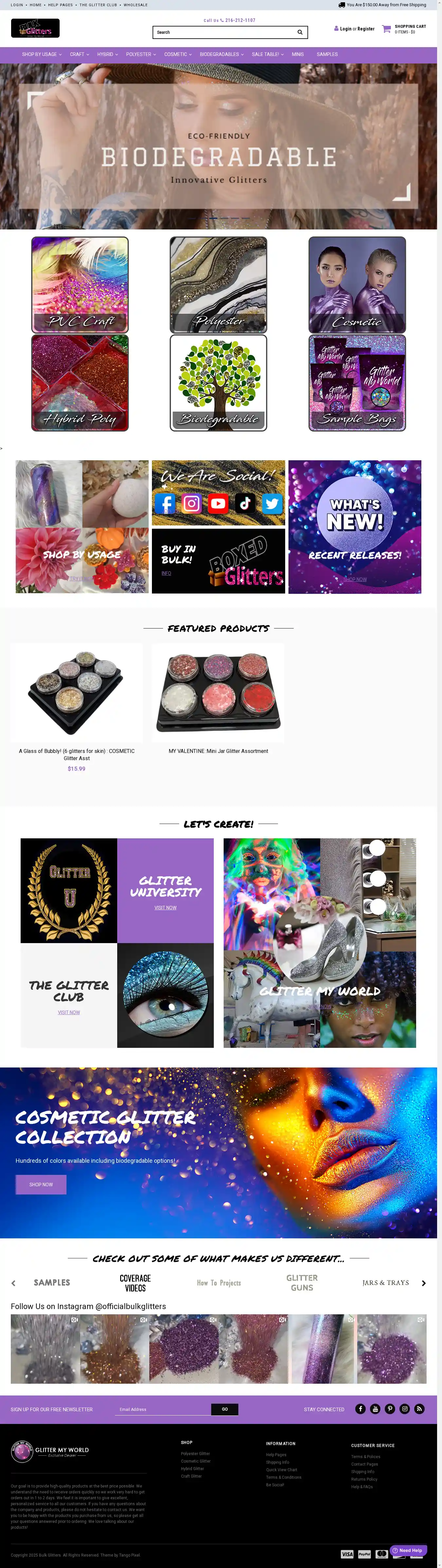Expand the Shop By Usage menu
The height and width of the screenshot is (1568, 442).
41,54
